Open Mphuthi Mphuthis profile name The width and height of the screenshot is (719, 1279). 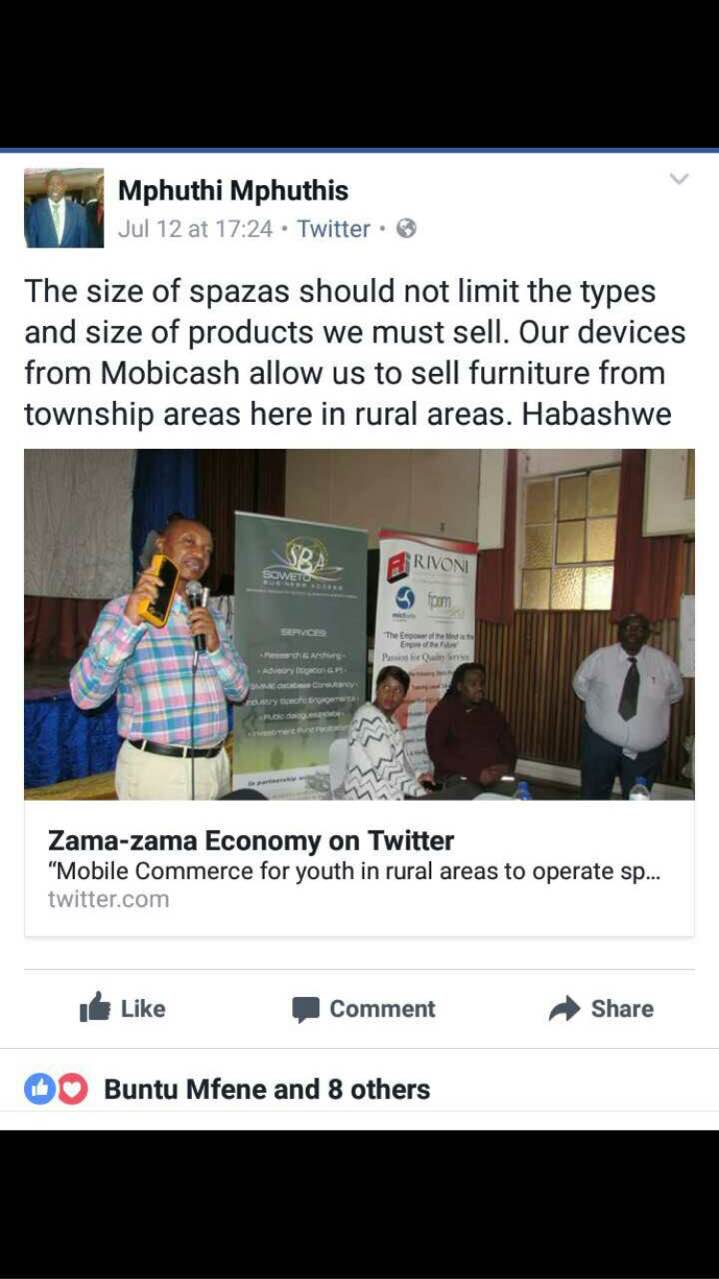[233, 190]
